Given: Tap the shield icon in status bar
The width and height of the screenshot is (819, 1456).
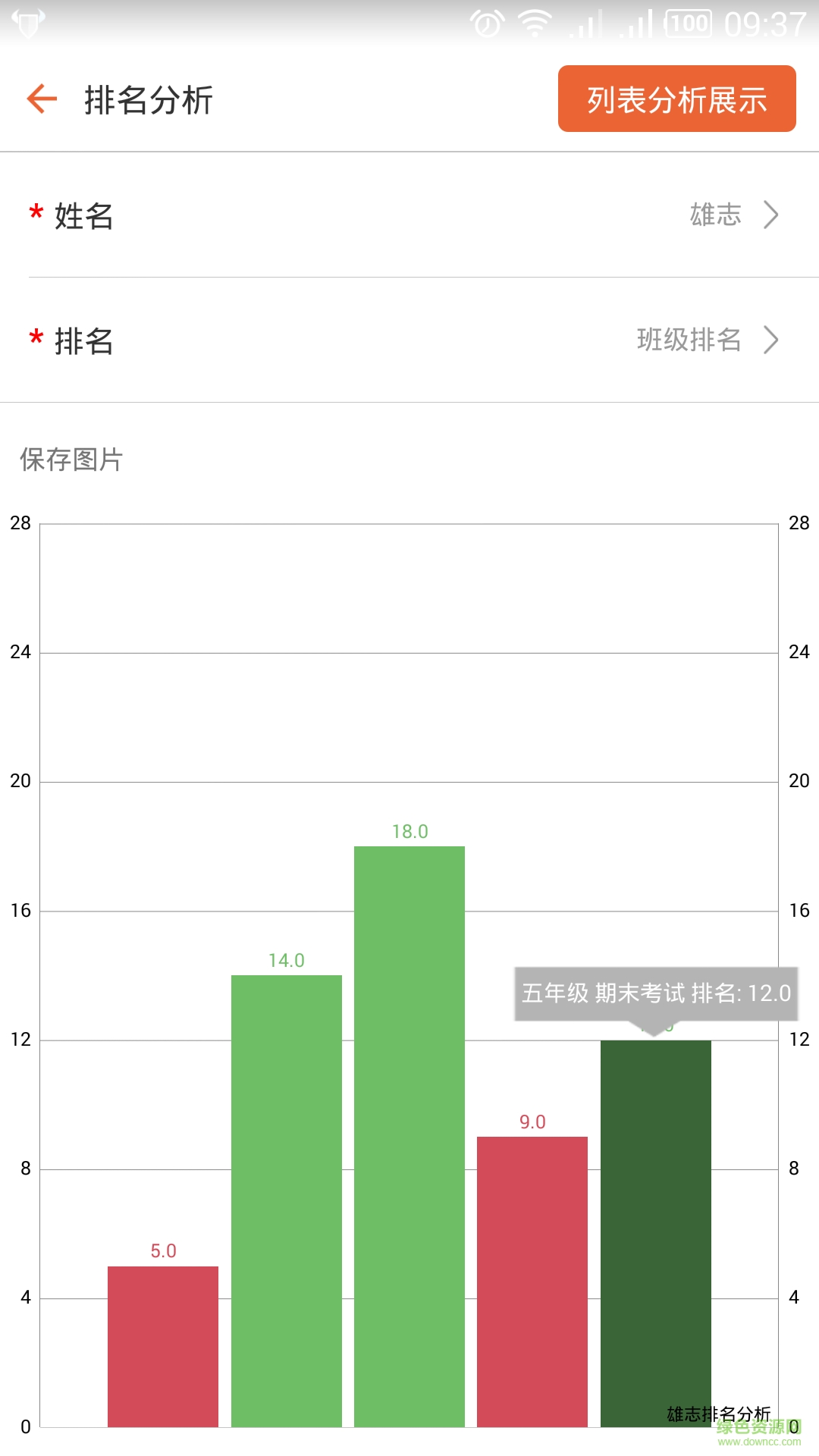Looking at the screenshot, I should click(27, 21).
